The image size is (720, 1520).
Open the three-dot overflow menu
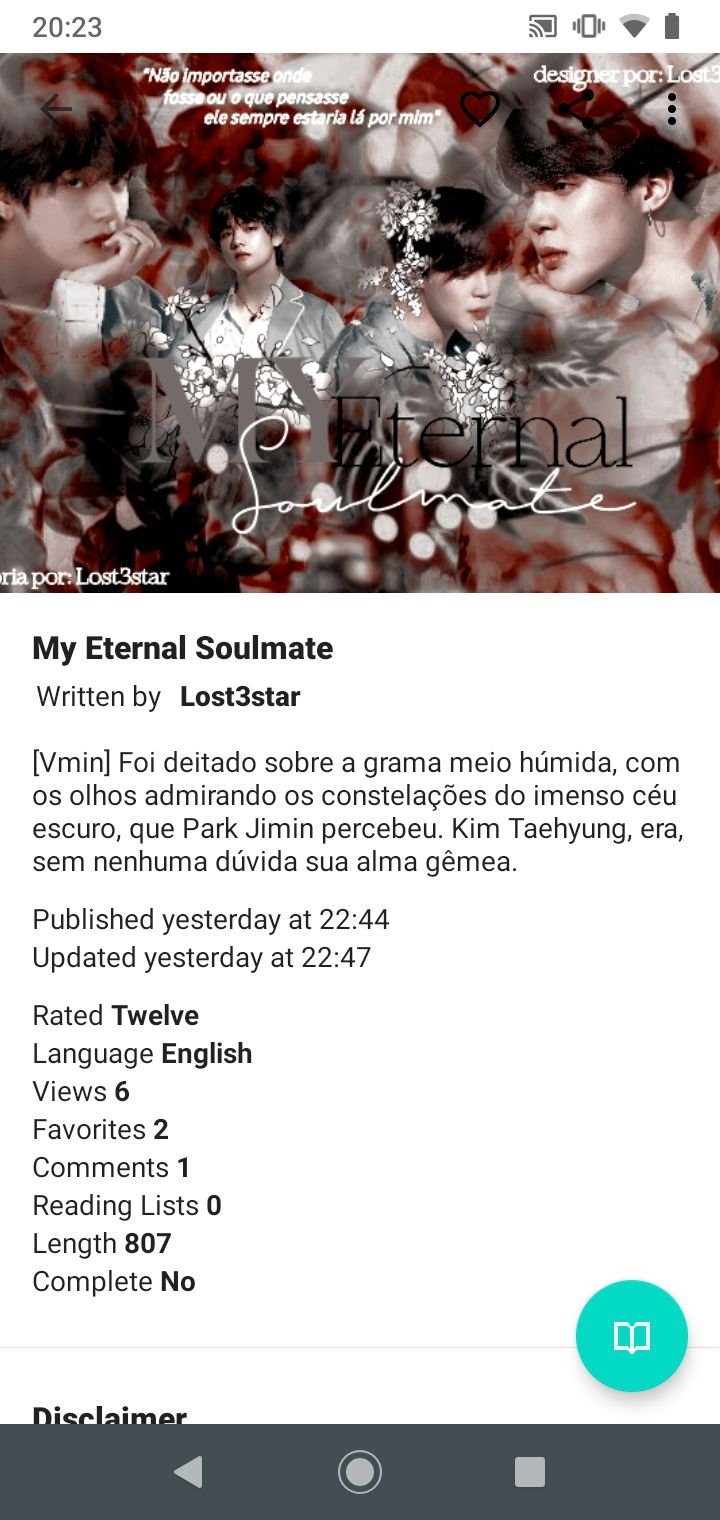pyautogui.click(x=671, y=109)
